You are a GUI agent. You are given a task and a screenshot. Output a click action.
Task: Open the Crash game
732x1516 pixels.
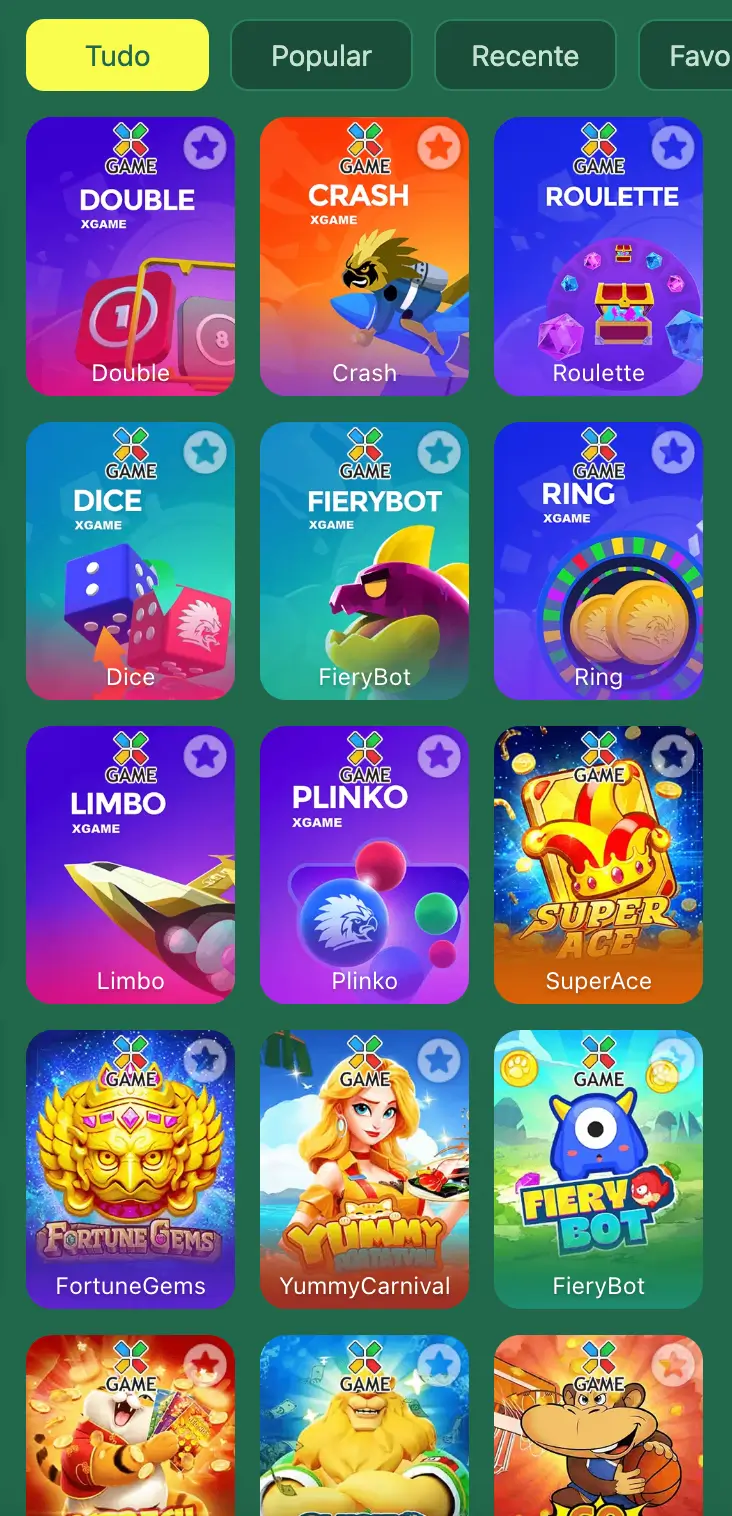pyautogui.click(x=364, y=280)
